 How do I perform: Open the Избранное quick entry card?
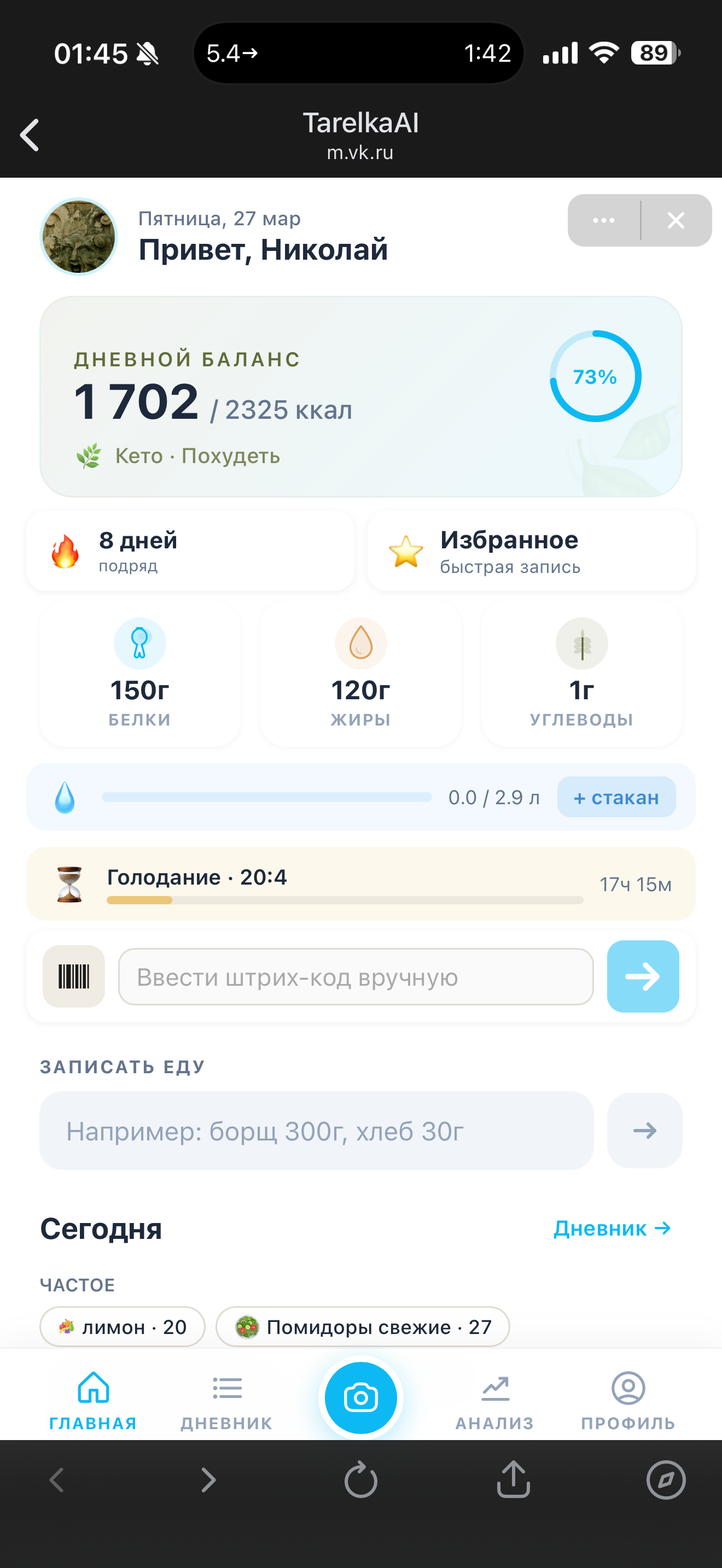pyautogui.click(x=530, y=550)
